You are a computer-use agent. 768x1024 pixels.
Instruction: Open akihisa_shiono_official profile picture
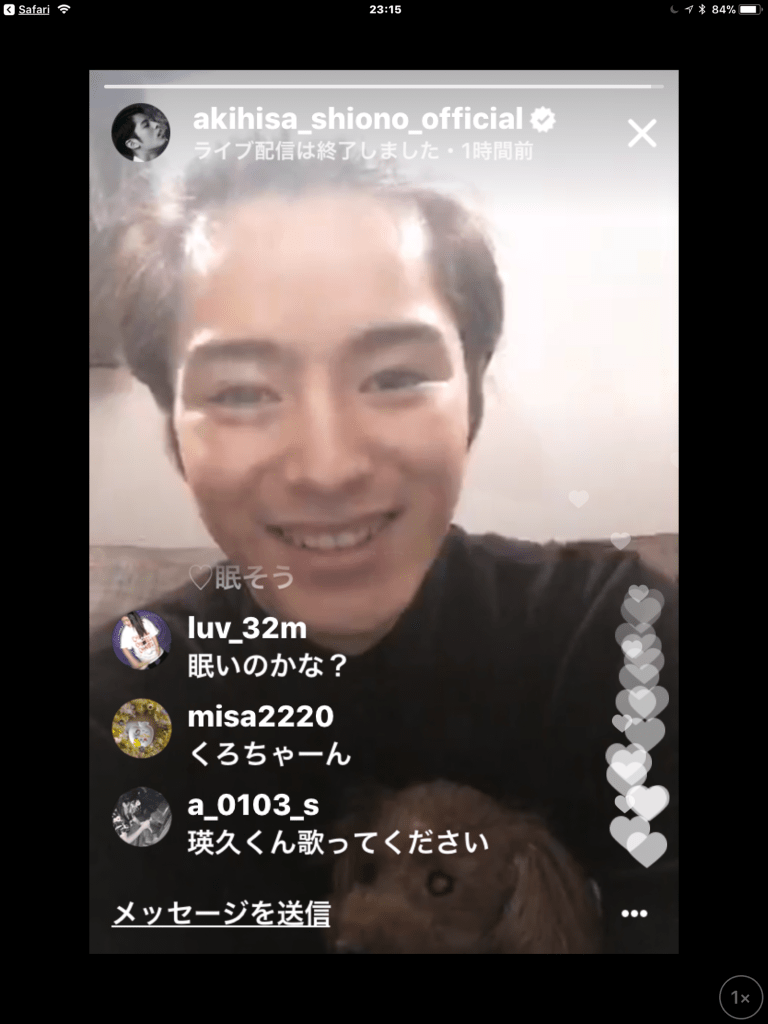point(141,132)
